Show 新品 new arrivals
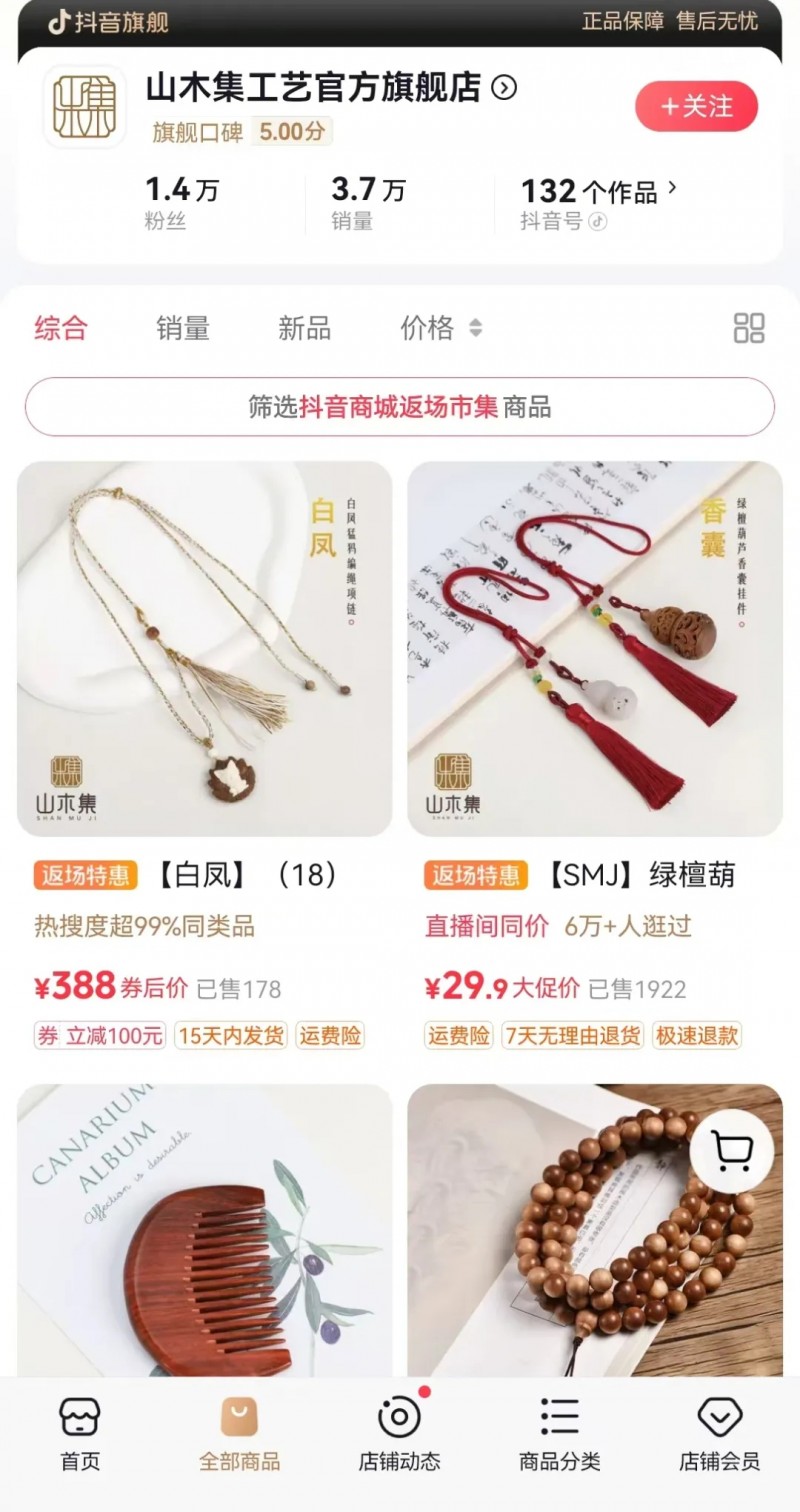 304,328
